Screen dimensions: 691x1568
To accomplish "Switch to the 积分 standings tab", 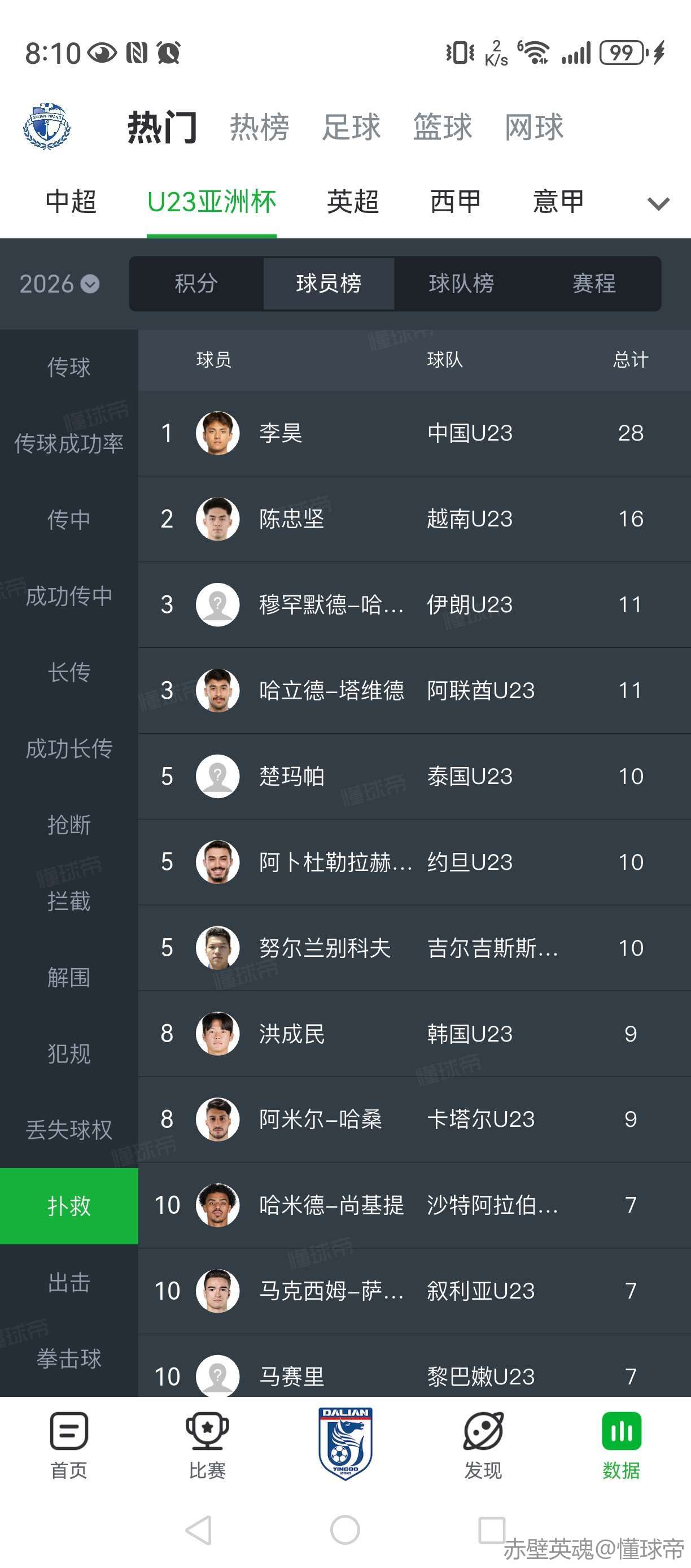I will point(196,284).
